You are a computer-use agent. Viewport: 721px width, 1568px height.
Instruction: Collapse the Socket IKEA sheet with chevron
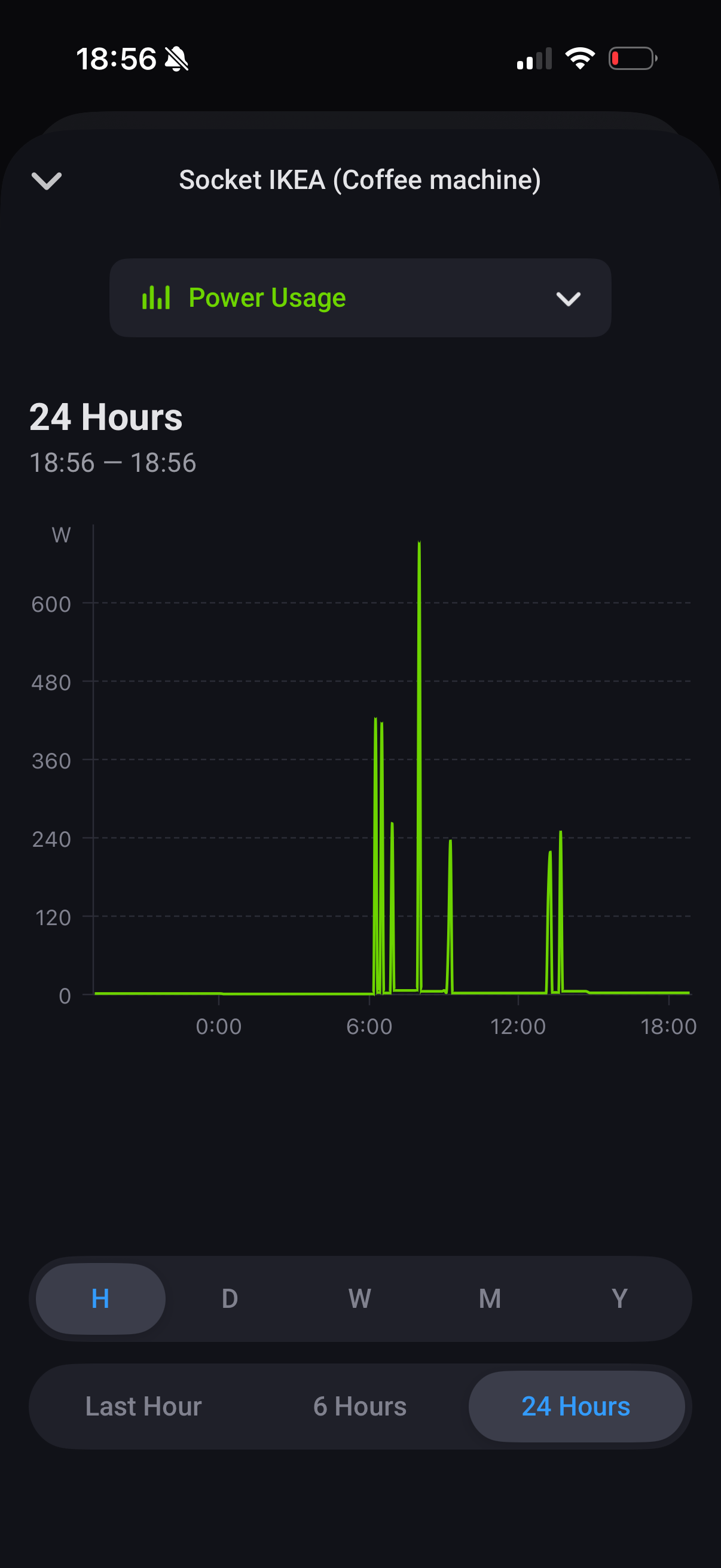(46, 180)
